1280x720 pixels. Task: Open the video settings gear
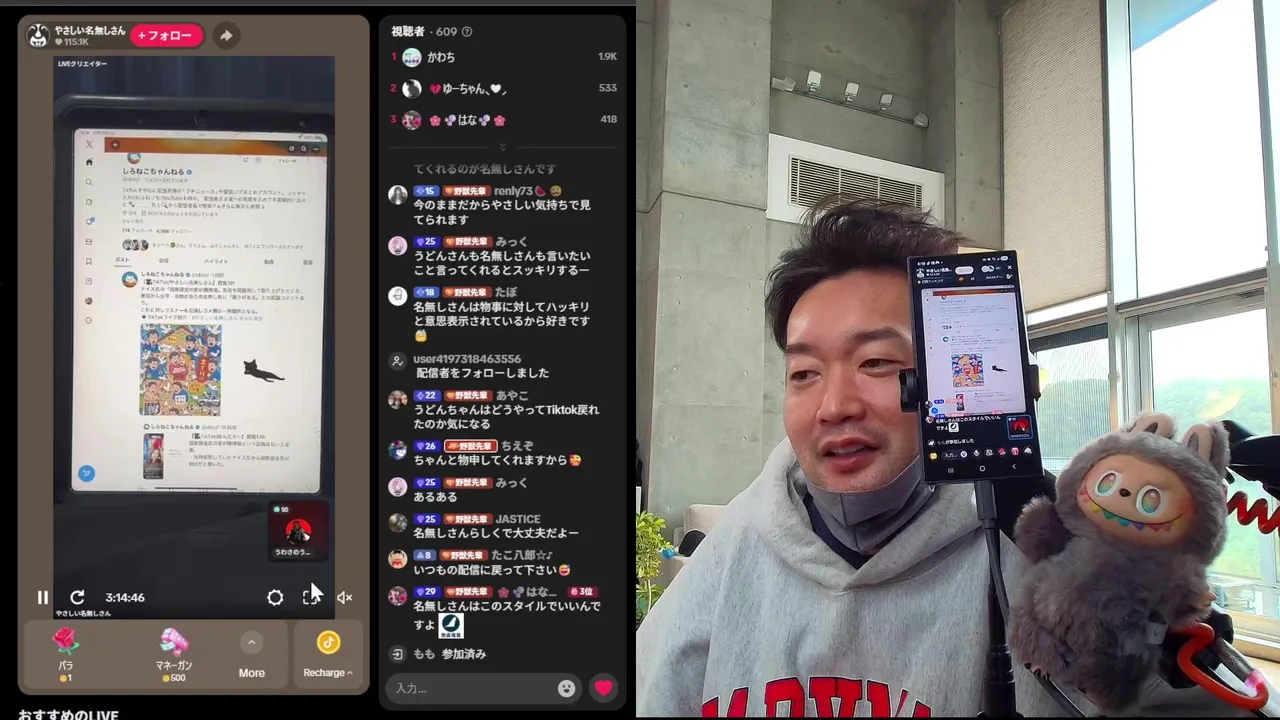click(x=275, y=597)
